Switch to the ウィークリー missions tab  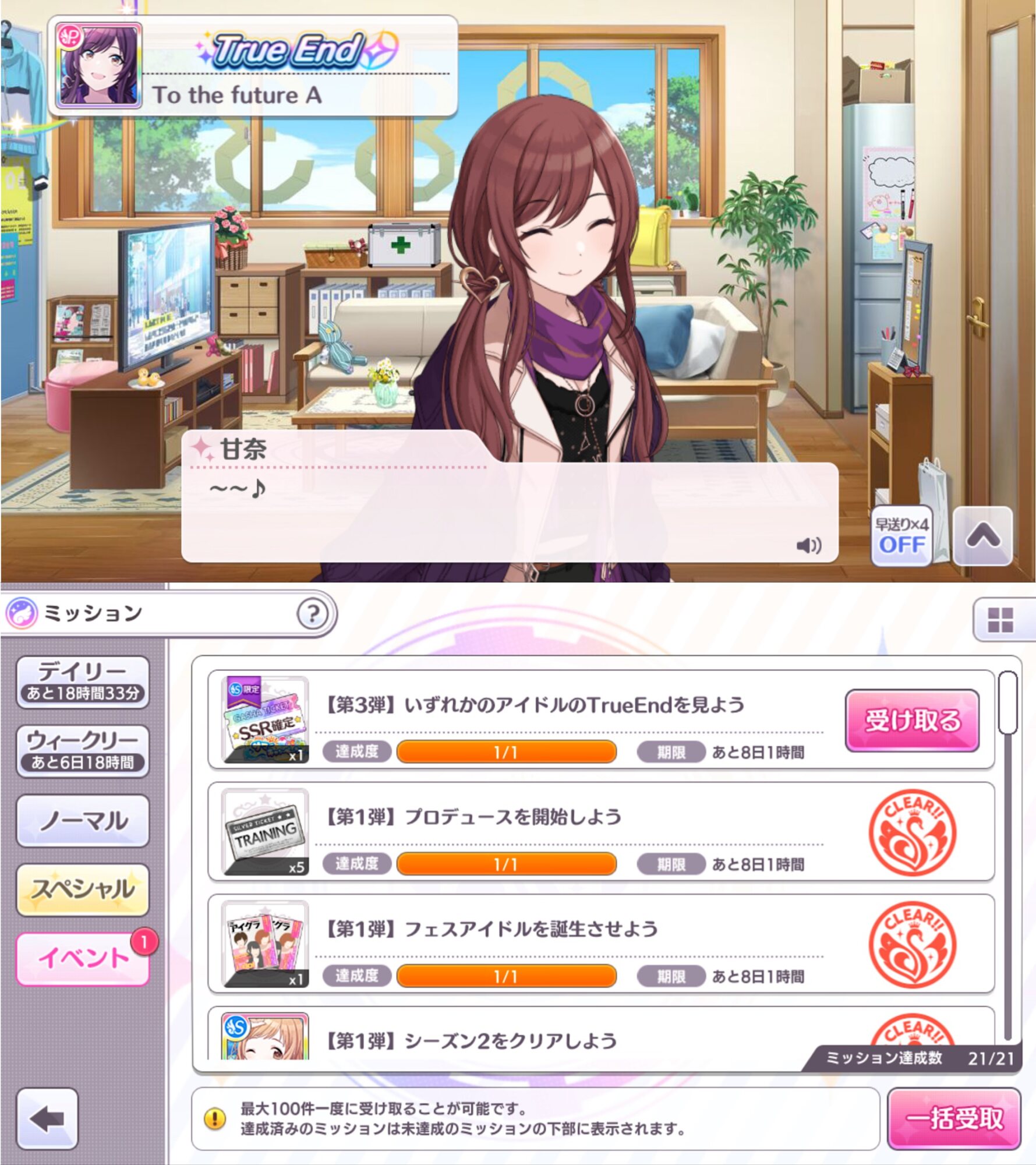[x=83, y=751]
